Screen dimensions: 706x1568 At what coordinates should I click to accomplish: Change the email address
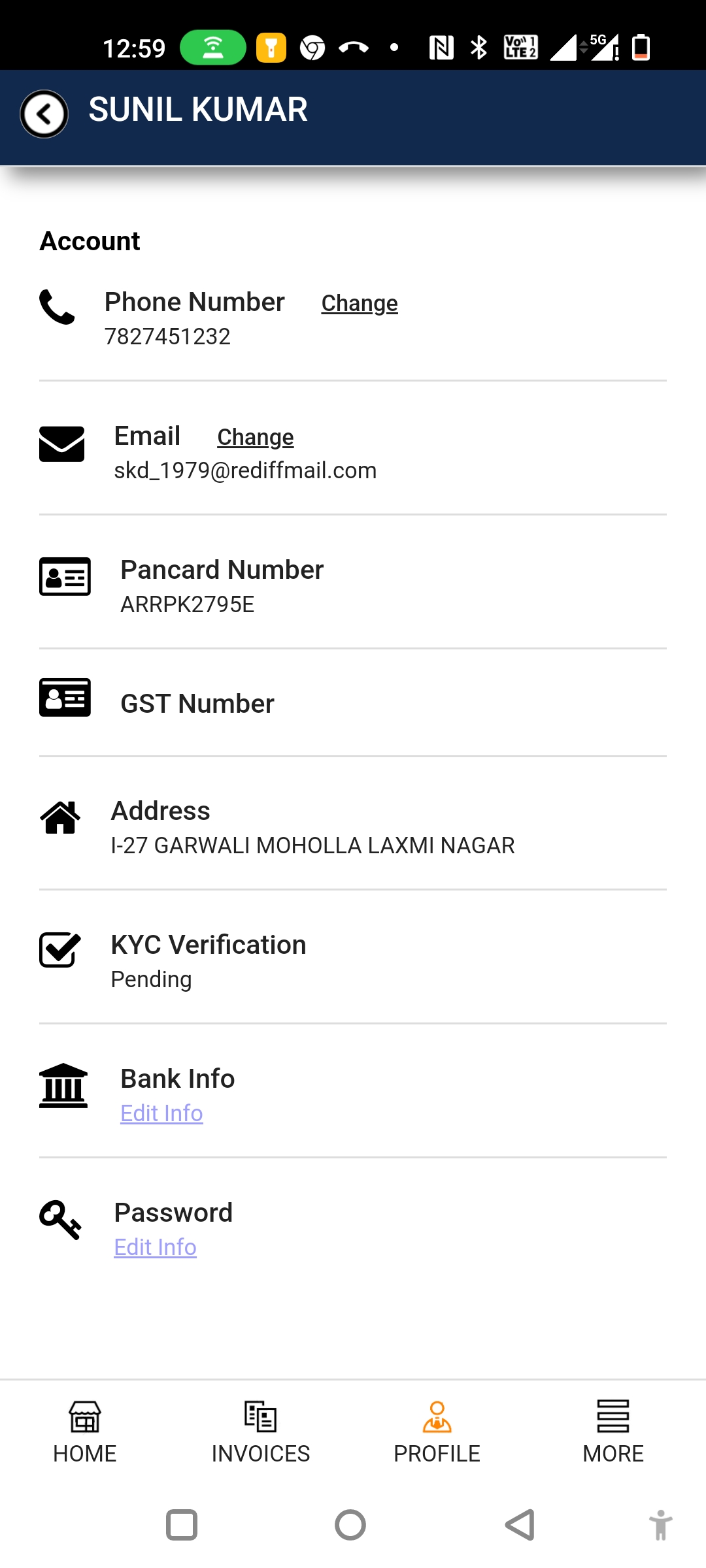[x=256, y=437]
